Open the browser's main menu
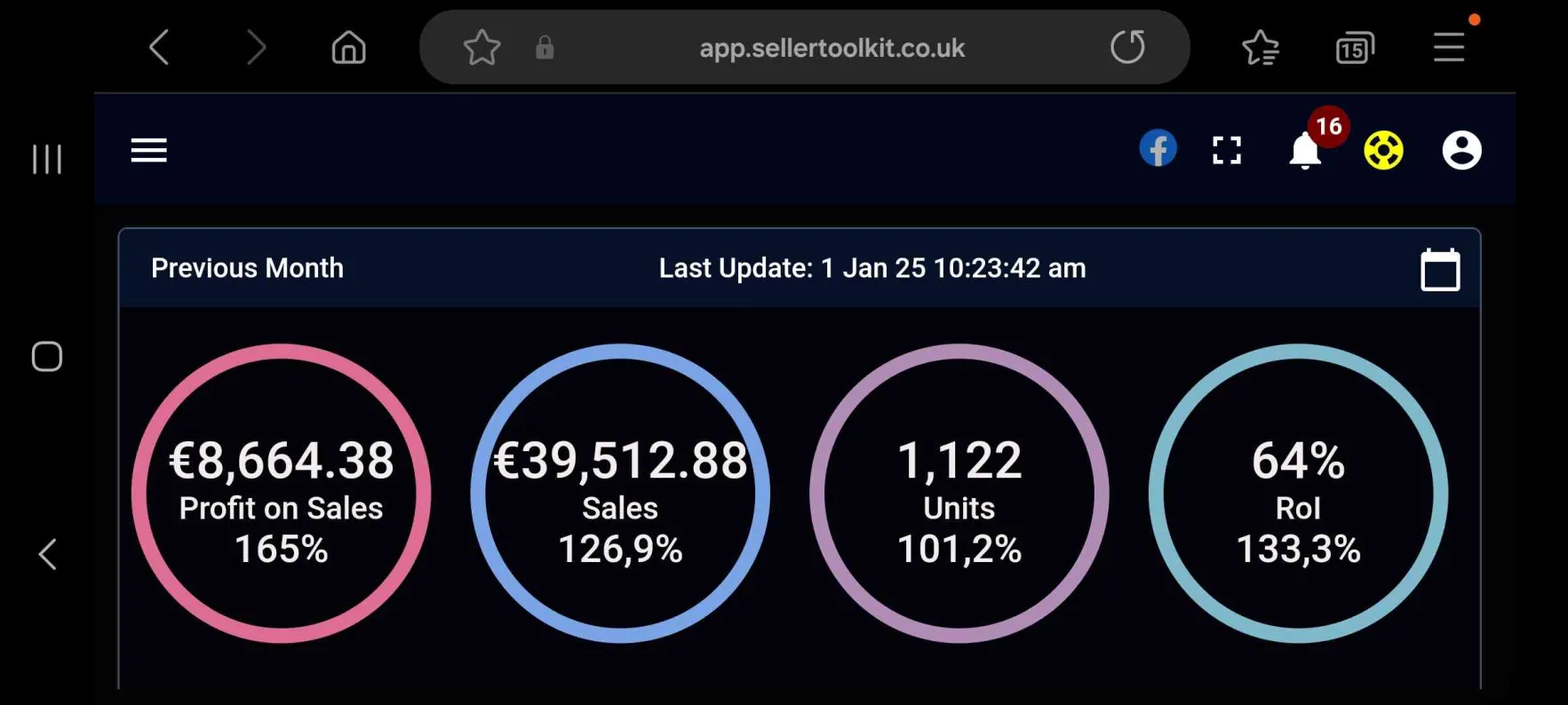 pos(1448,47)
